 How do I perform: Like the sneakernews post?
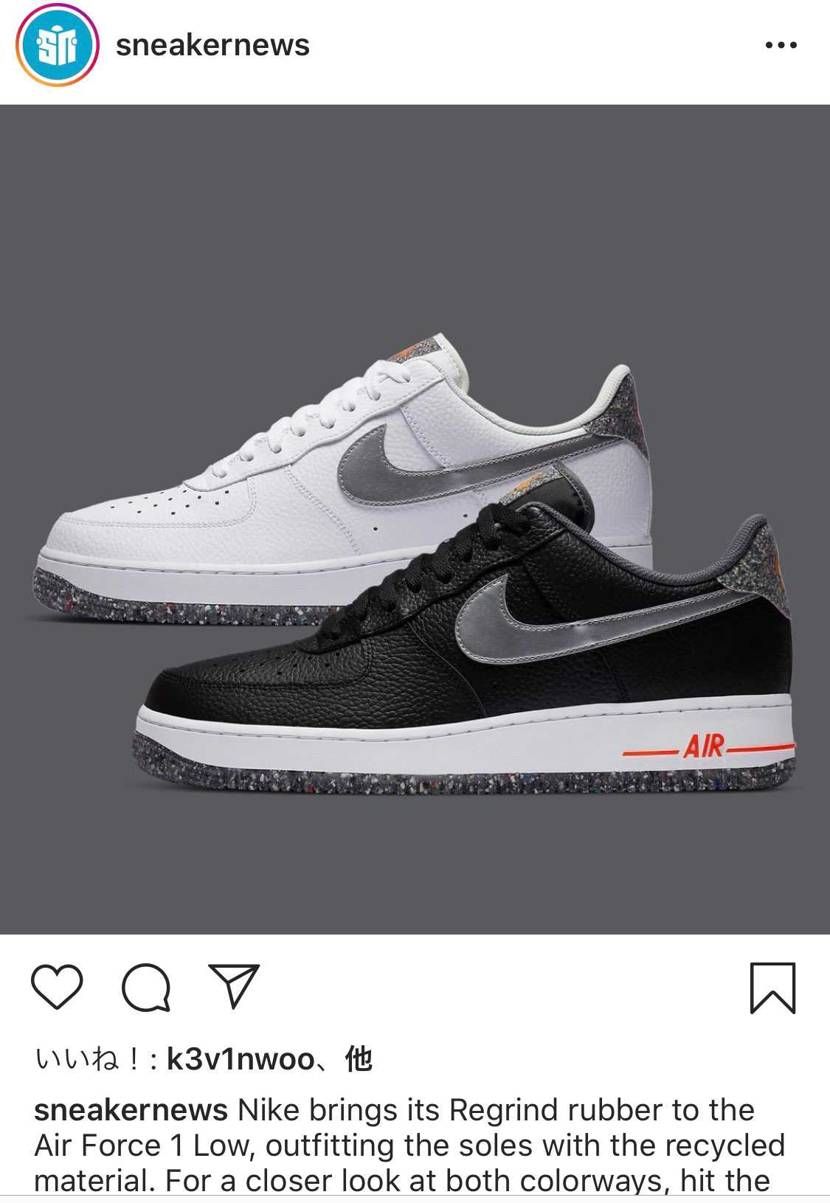57,988
